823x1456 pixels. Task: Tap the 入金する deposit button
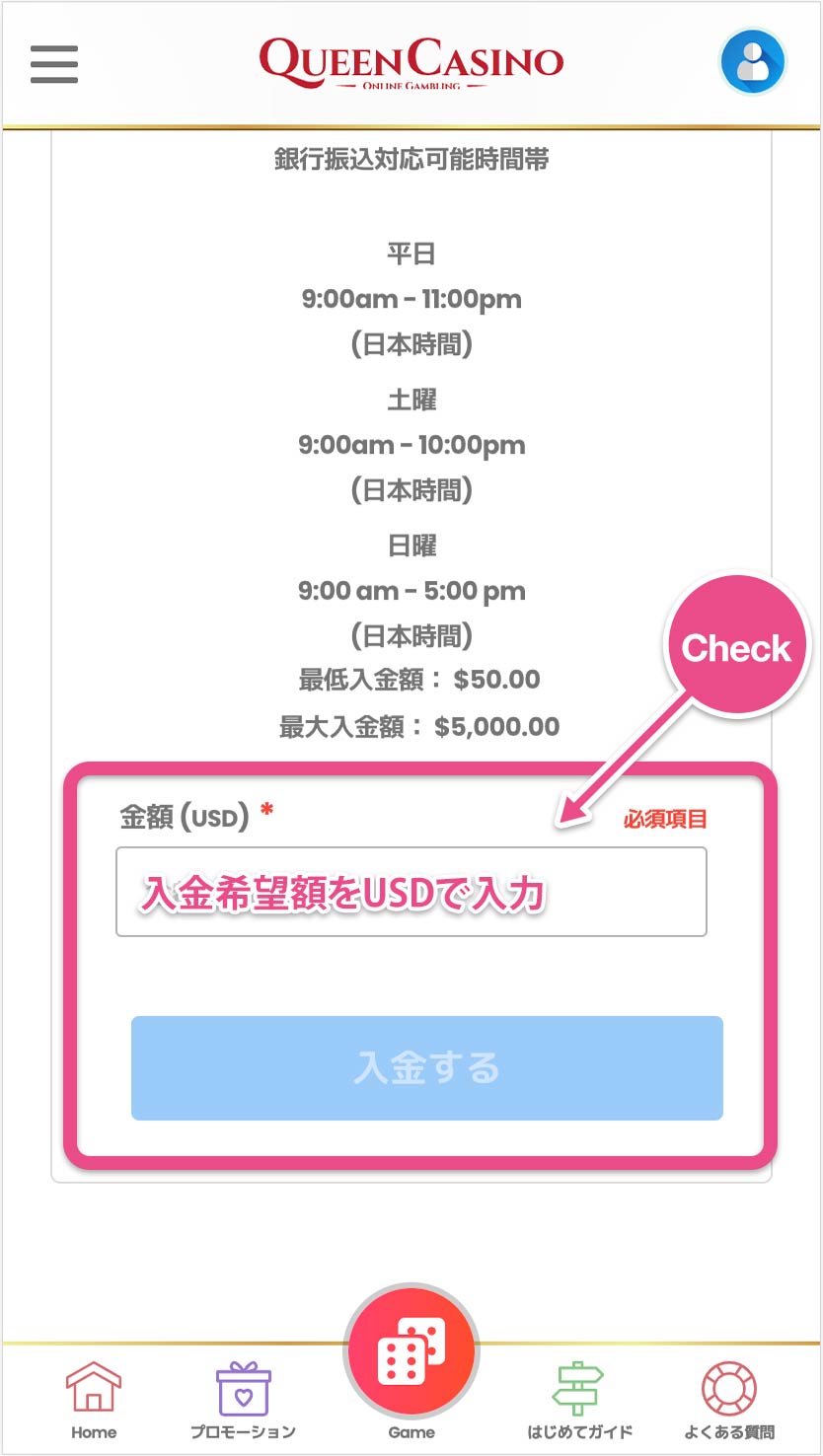point(426,1067)
